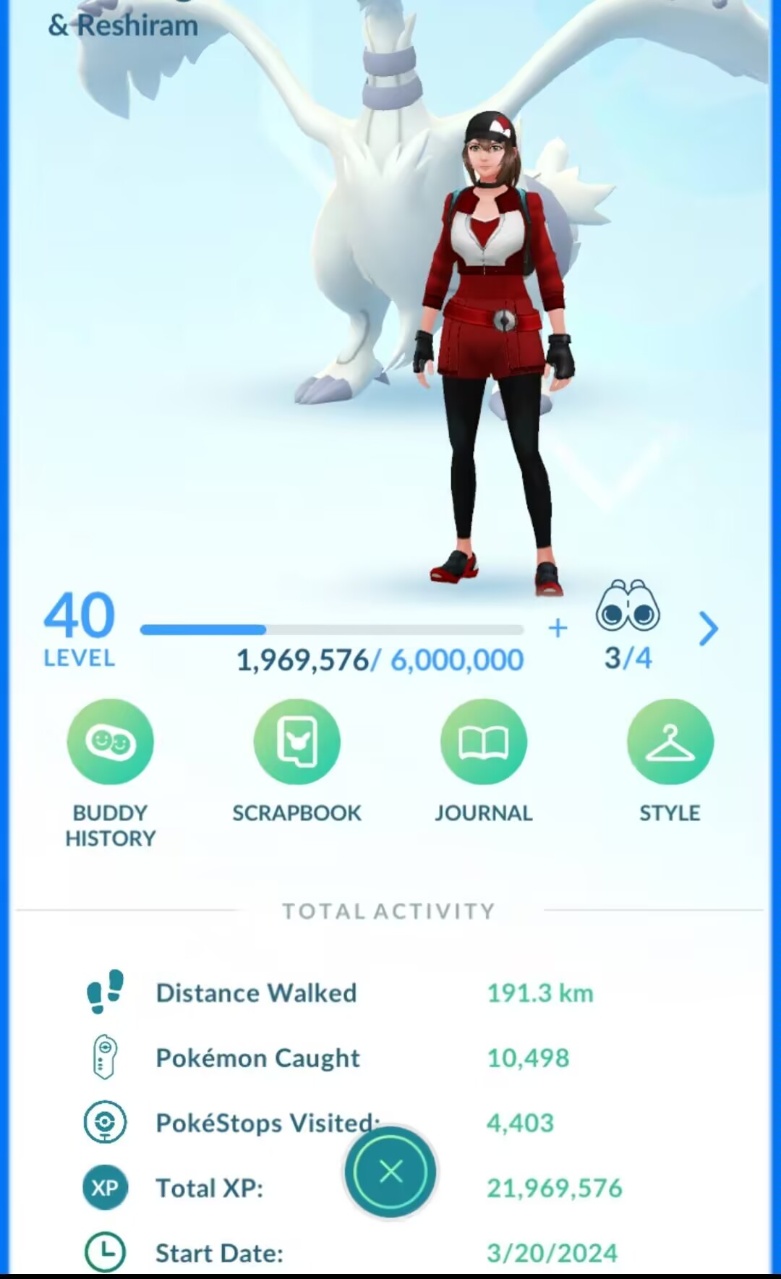781x1279 pixels.
Task: Close the trainer profile
Action: tap(391, 1172)
